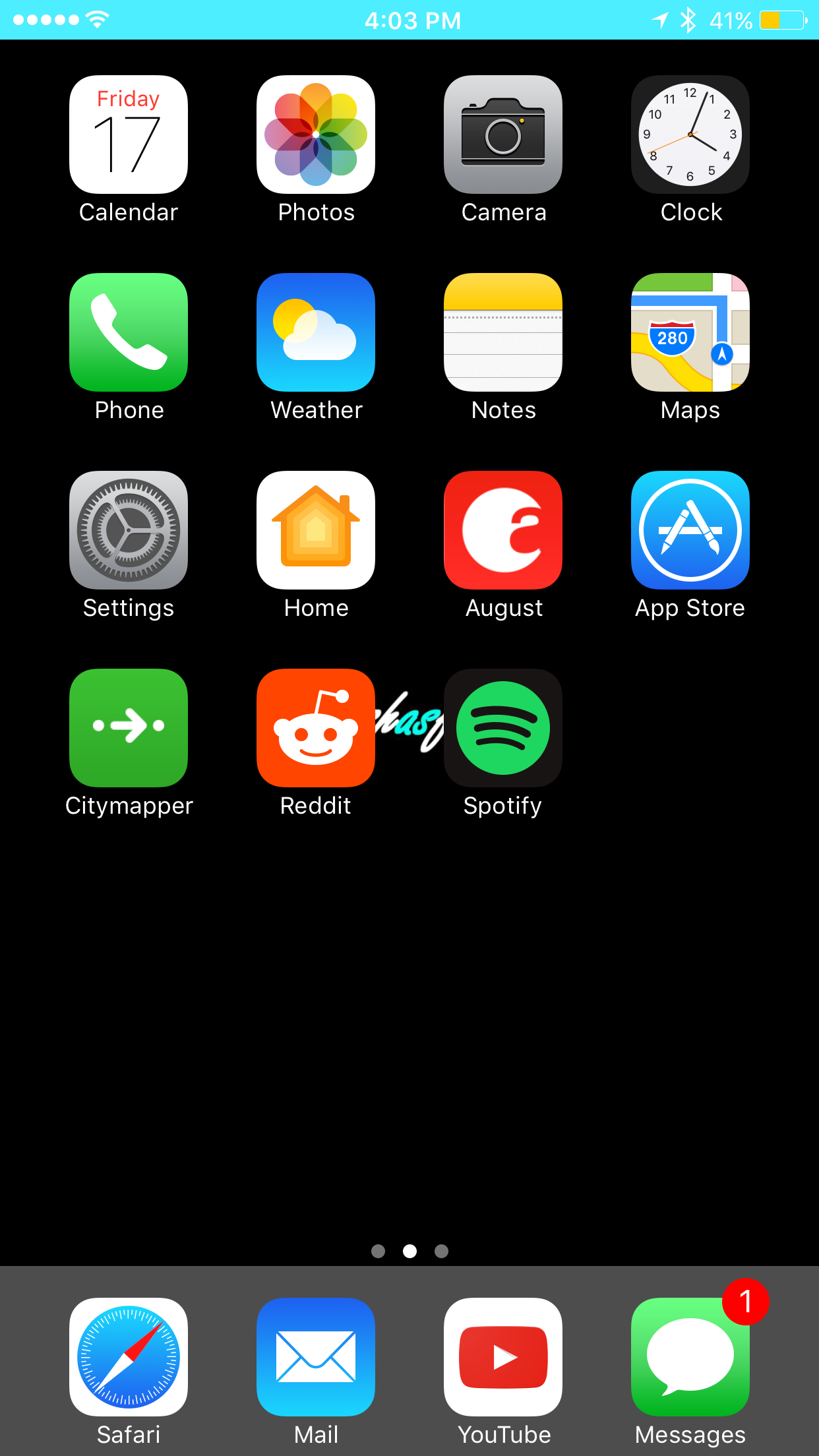The width and height of the screenshot is (819, 1456).
Task: Launch Spotify
Action: 503,728
